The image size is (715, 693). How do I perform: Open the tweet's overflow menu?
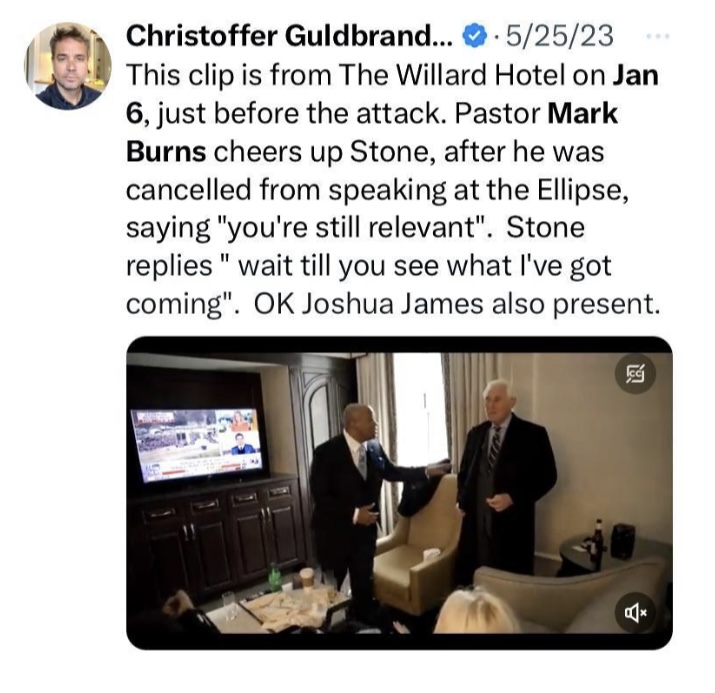[x=657, y=37]
